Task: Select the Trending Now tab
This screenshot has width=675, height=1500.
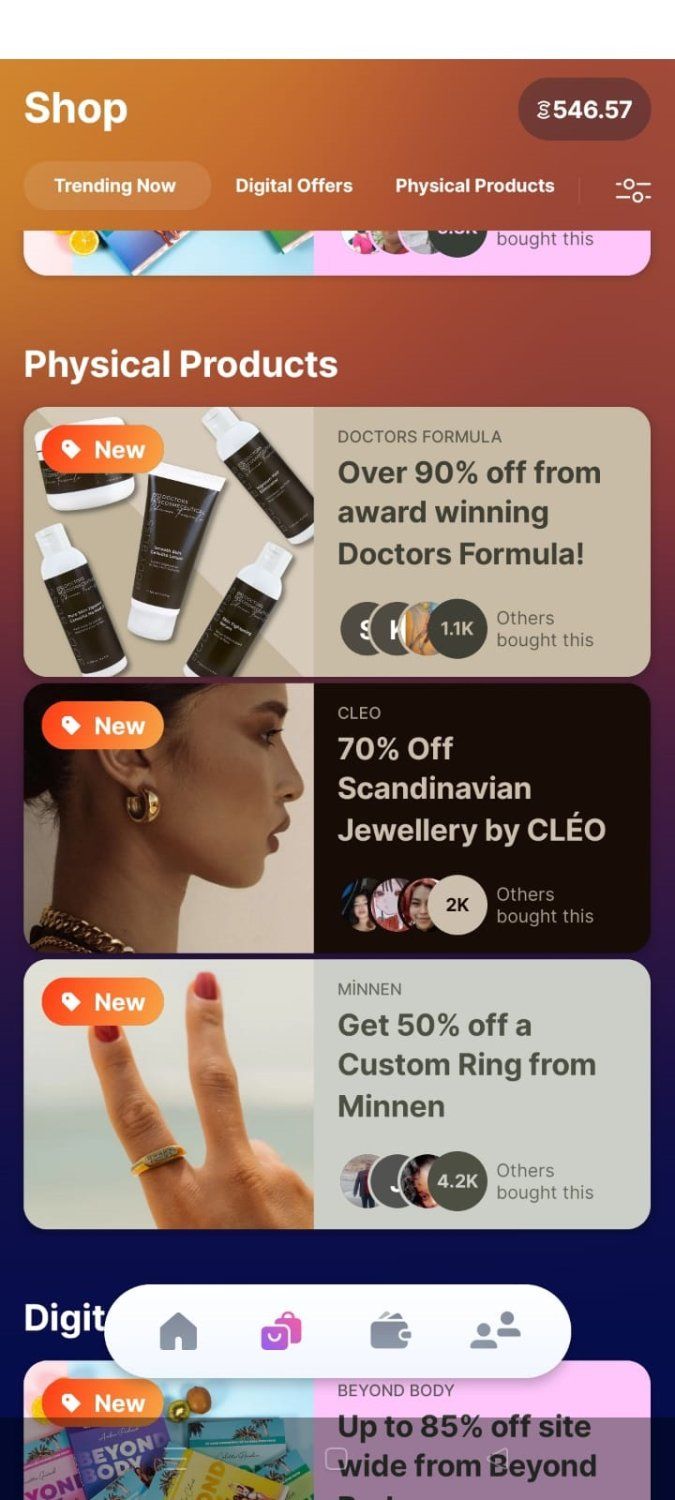Action: [x=116, y=186]
